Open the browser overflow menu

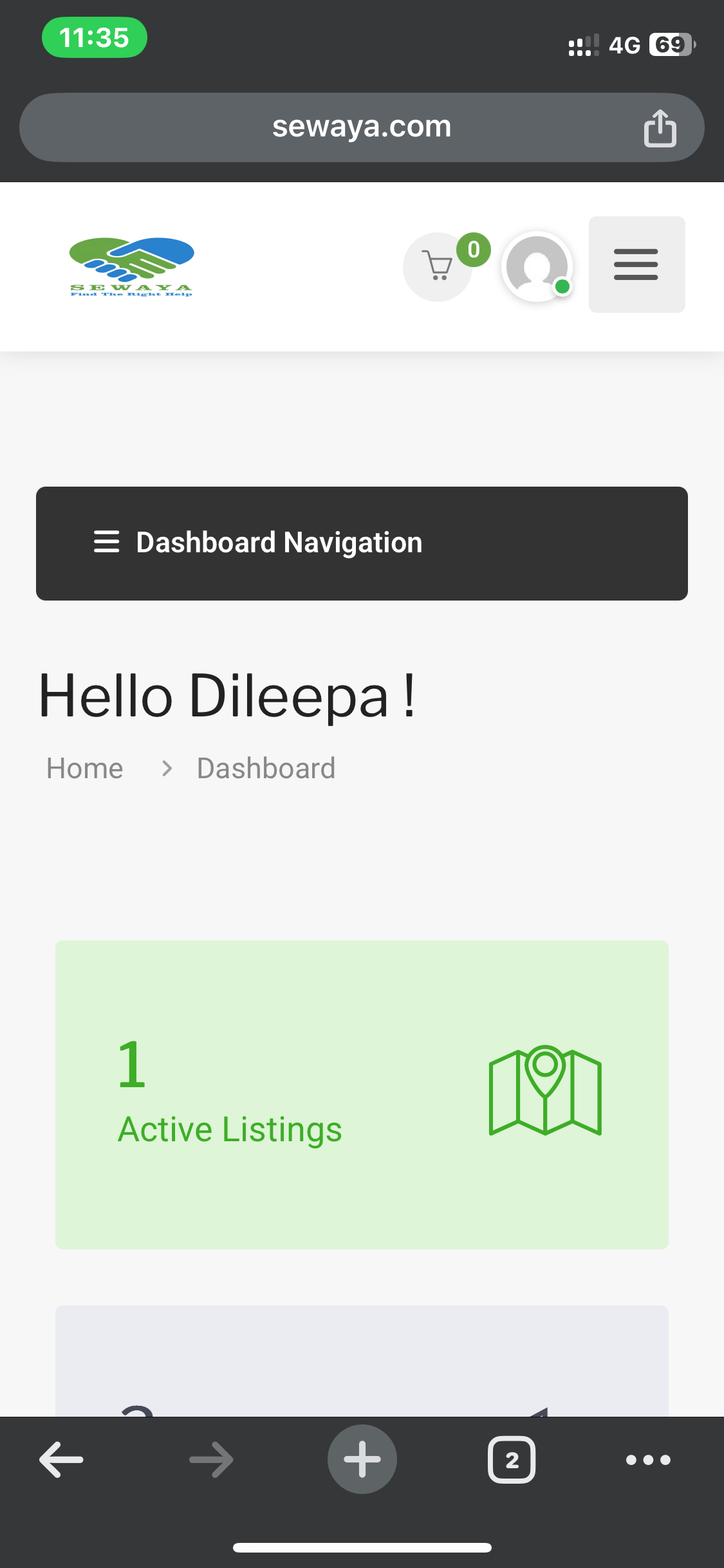pyautogui.click(x=648, y=1459)
